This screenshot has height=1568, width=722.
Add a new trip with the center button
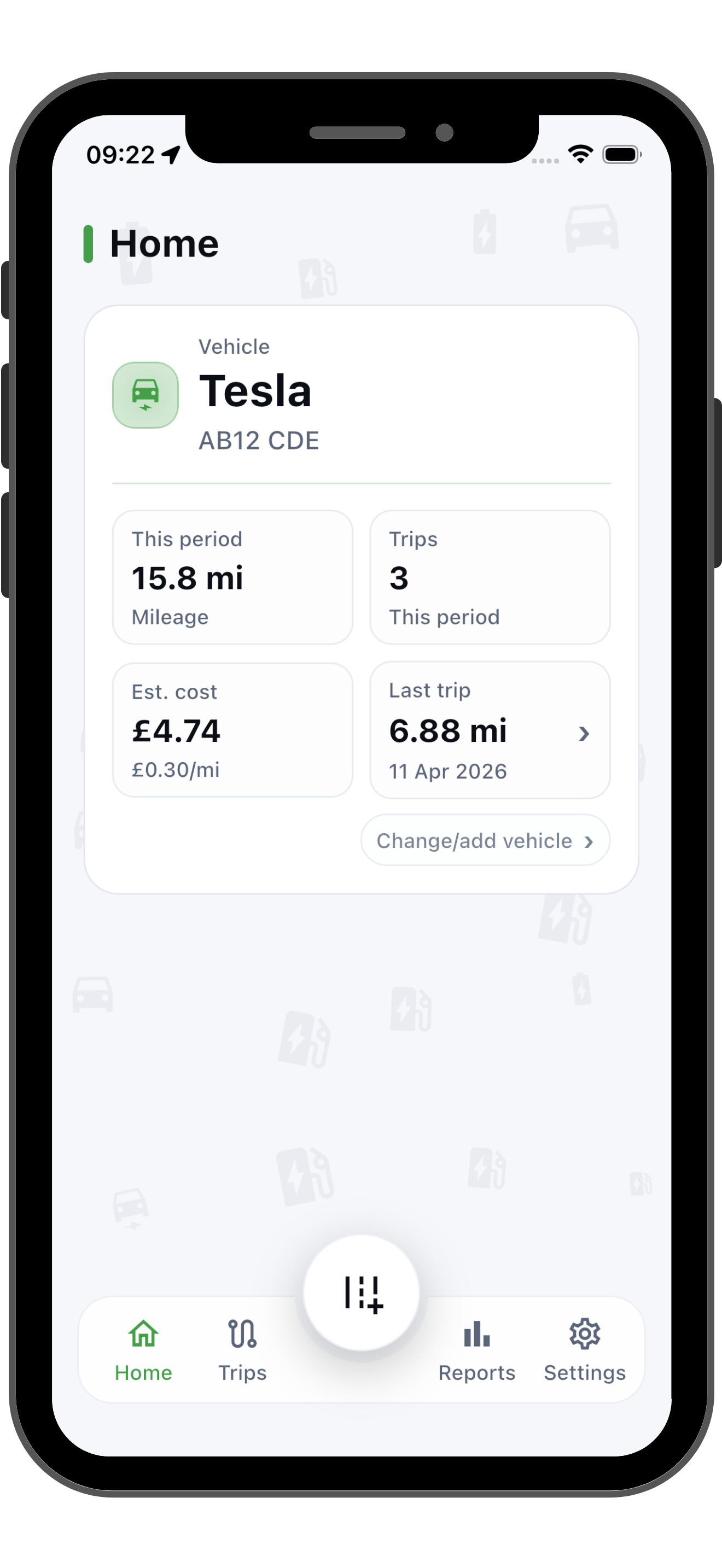point(362,1292)
